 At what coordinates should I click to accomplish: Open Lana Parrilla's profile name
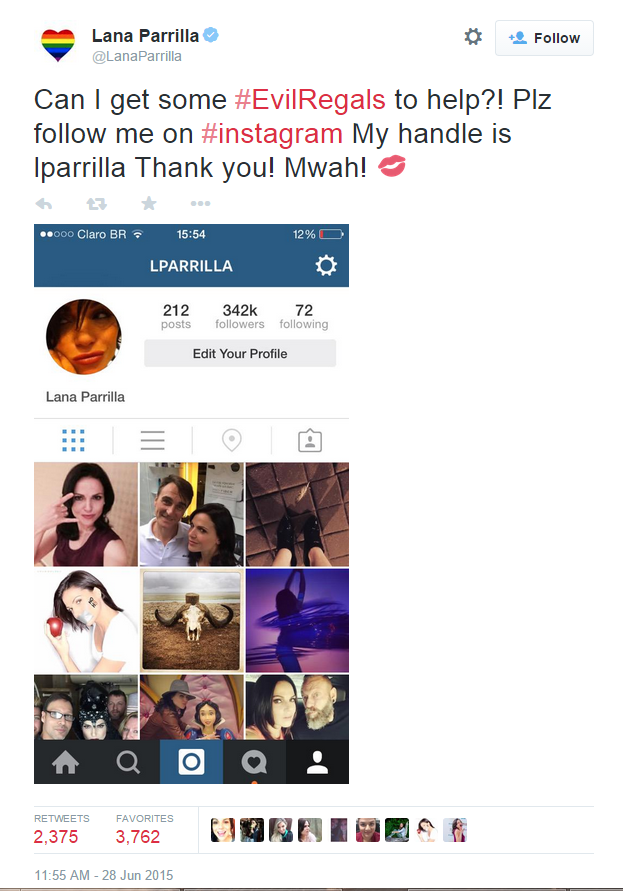[x=145, y=36]
